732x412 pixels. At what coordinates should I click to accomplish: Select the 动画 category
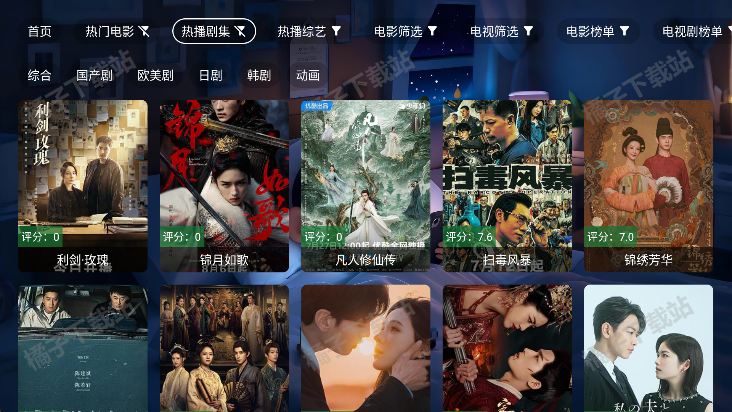click(308, 75)
